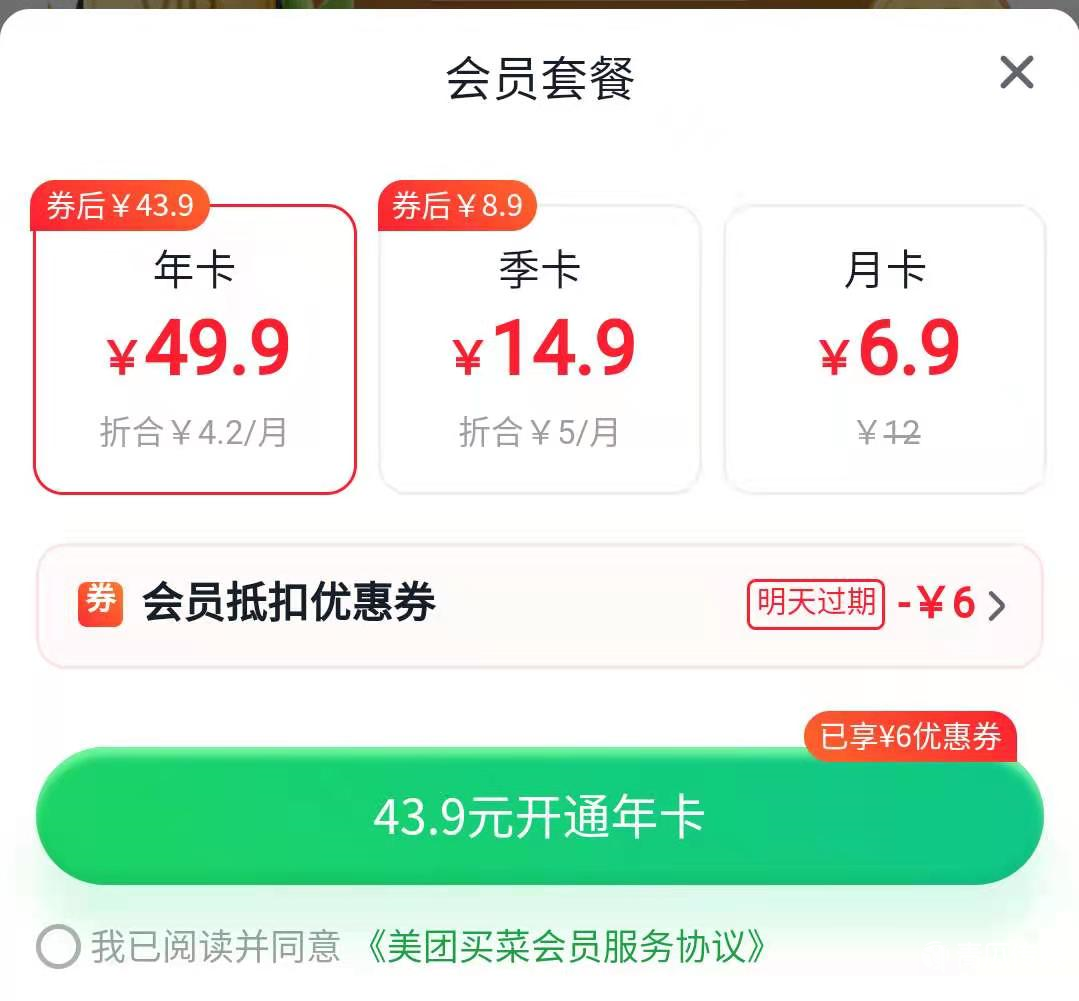
Task: Select the 年卡 ¥49.9 plan
Action: point(195,350)
